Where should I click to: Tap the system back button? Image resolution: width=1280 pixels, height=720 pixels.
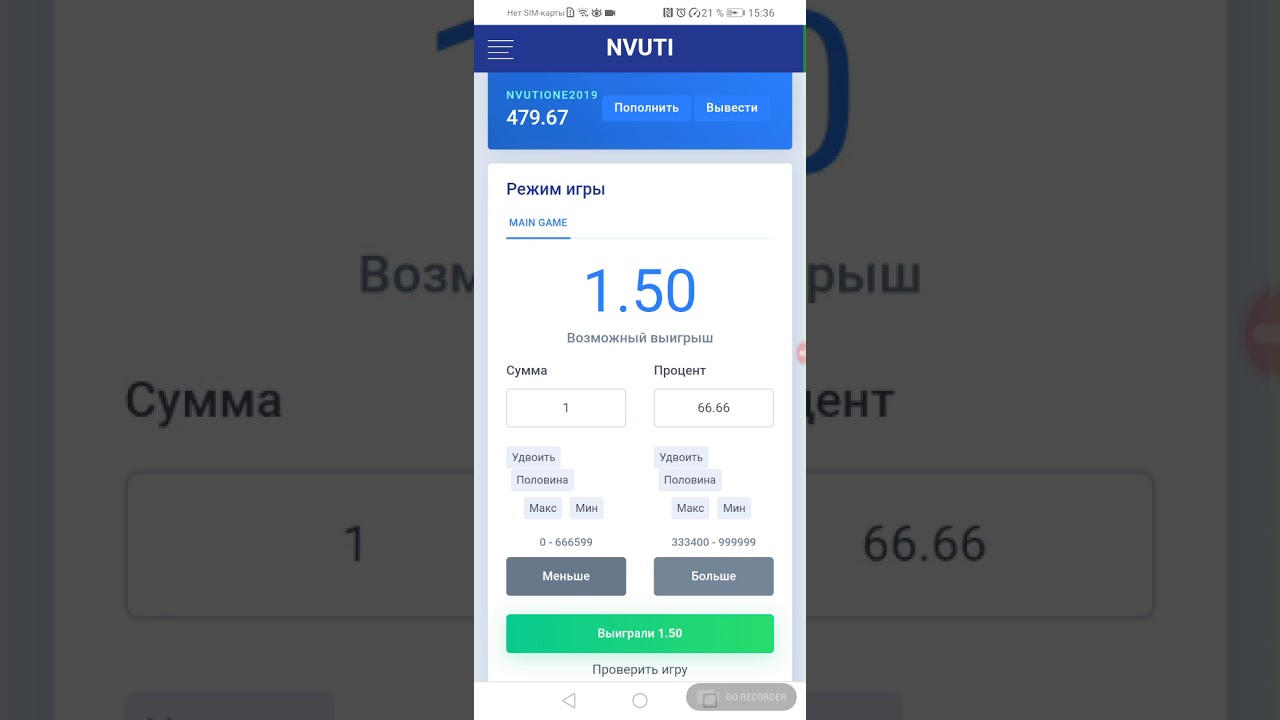(x=569, y=701)
